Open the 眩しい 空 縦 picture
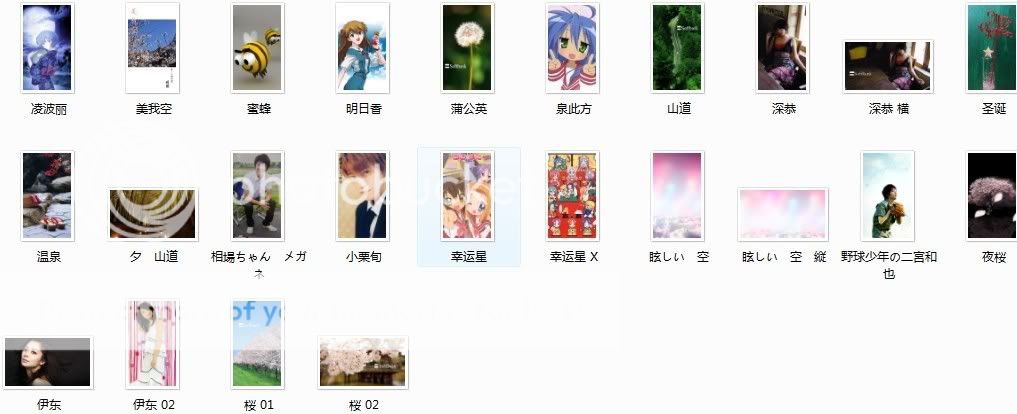 (782, 214)
